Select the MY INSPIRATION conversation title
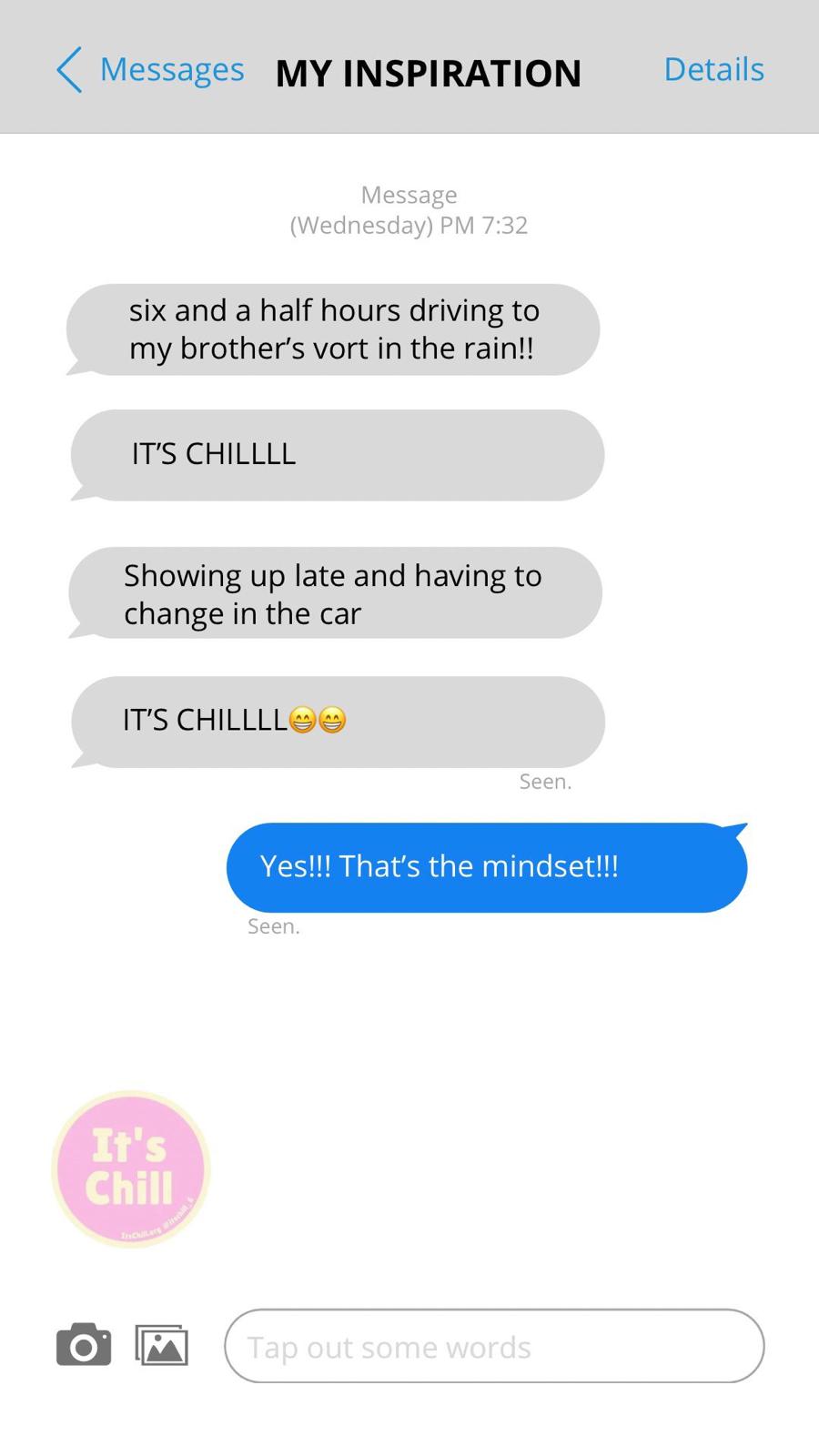Screen dimensions: 819x1456 pos(429,73)
